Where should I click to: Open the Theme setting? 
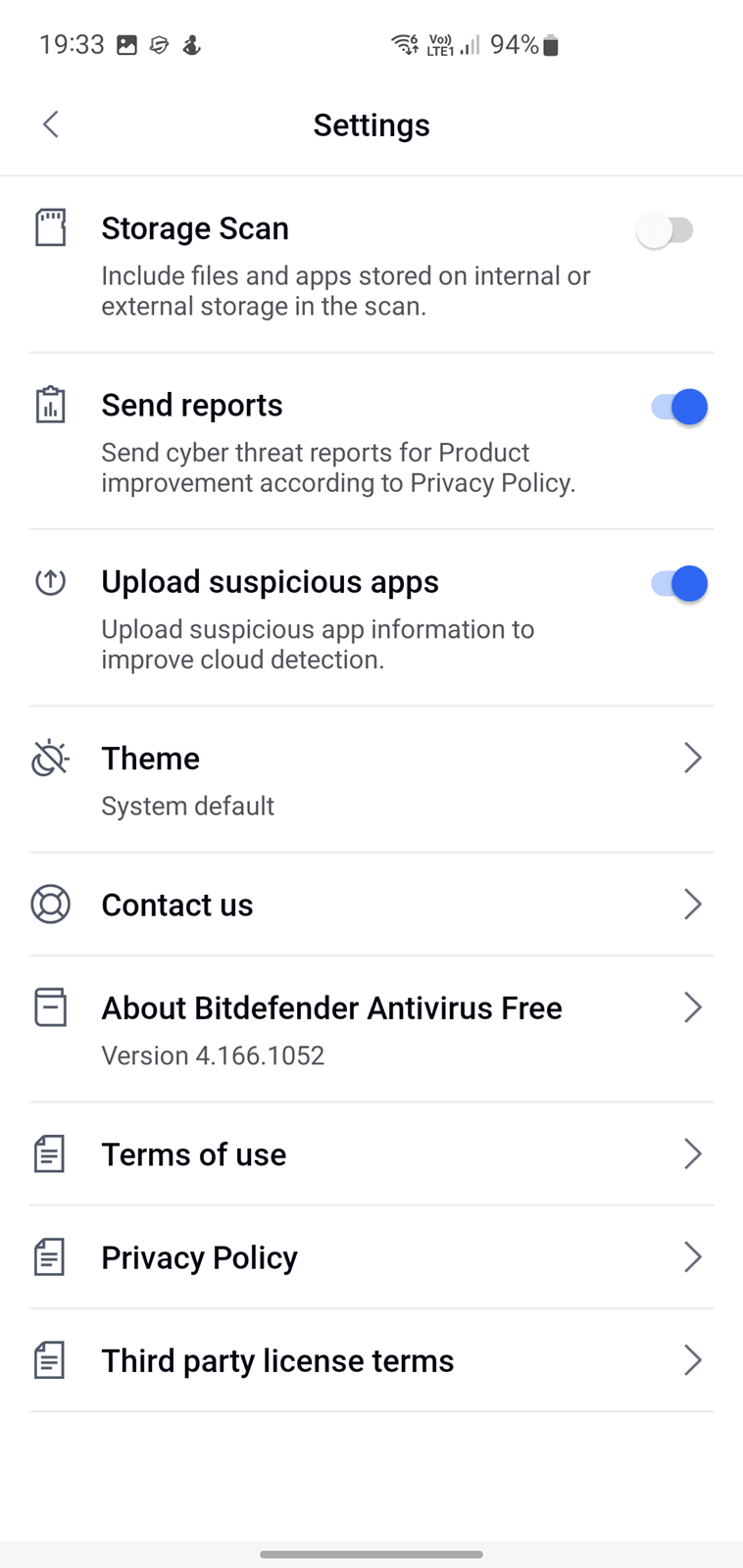tap(371, 779)
